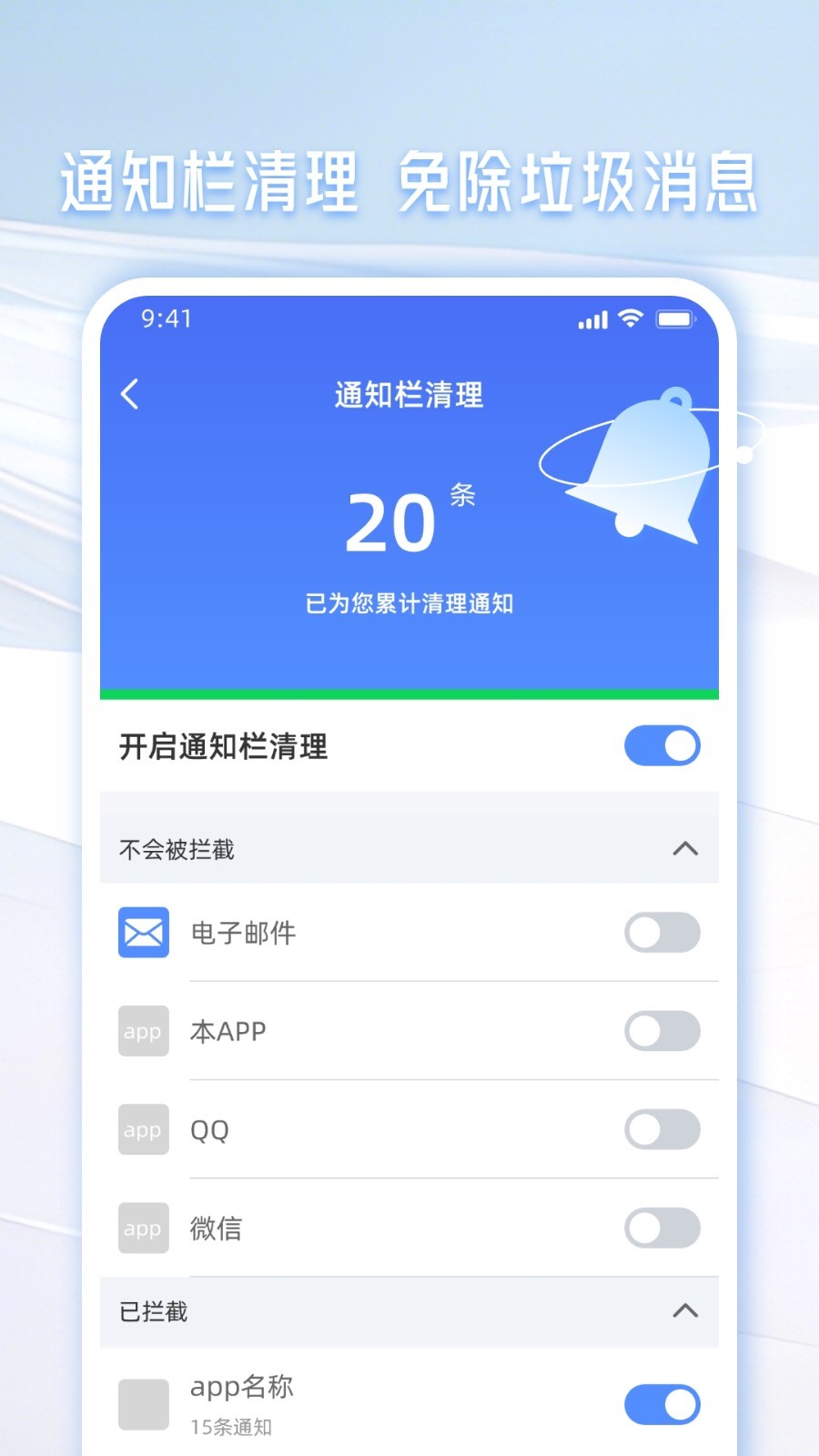Click the 微信 app icon

(143, 1228)
